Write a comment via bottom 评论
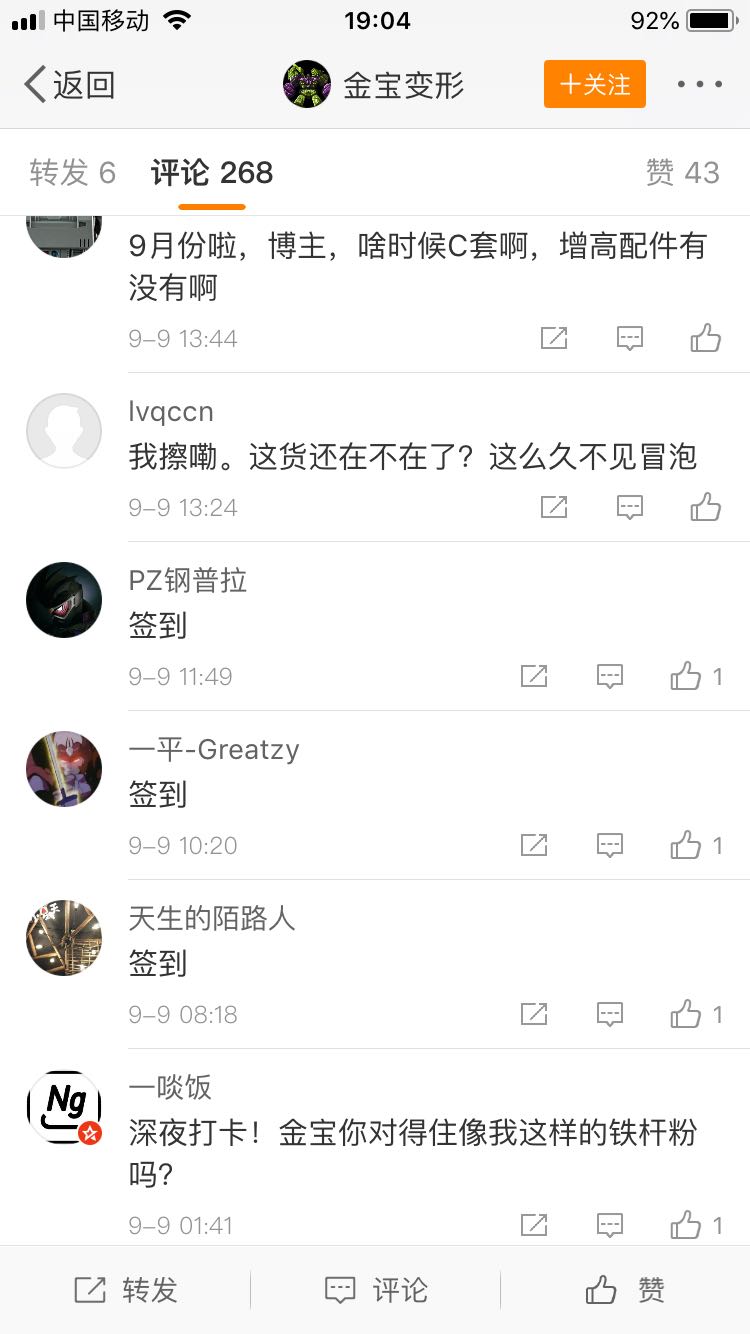 [376, 1290]
